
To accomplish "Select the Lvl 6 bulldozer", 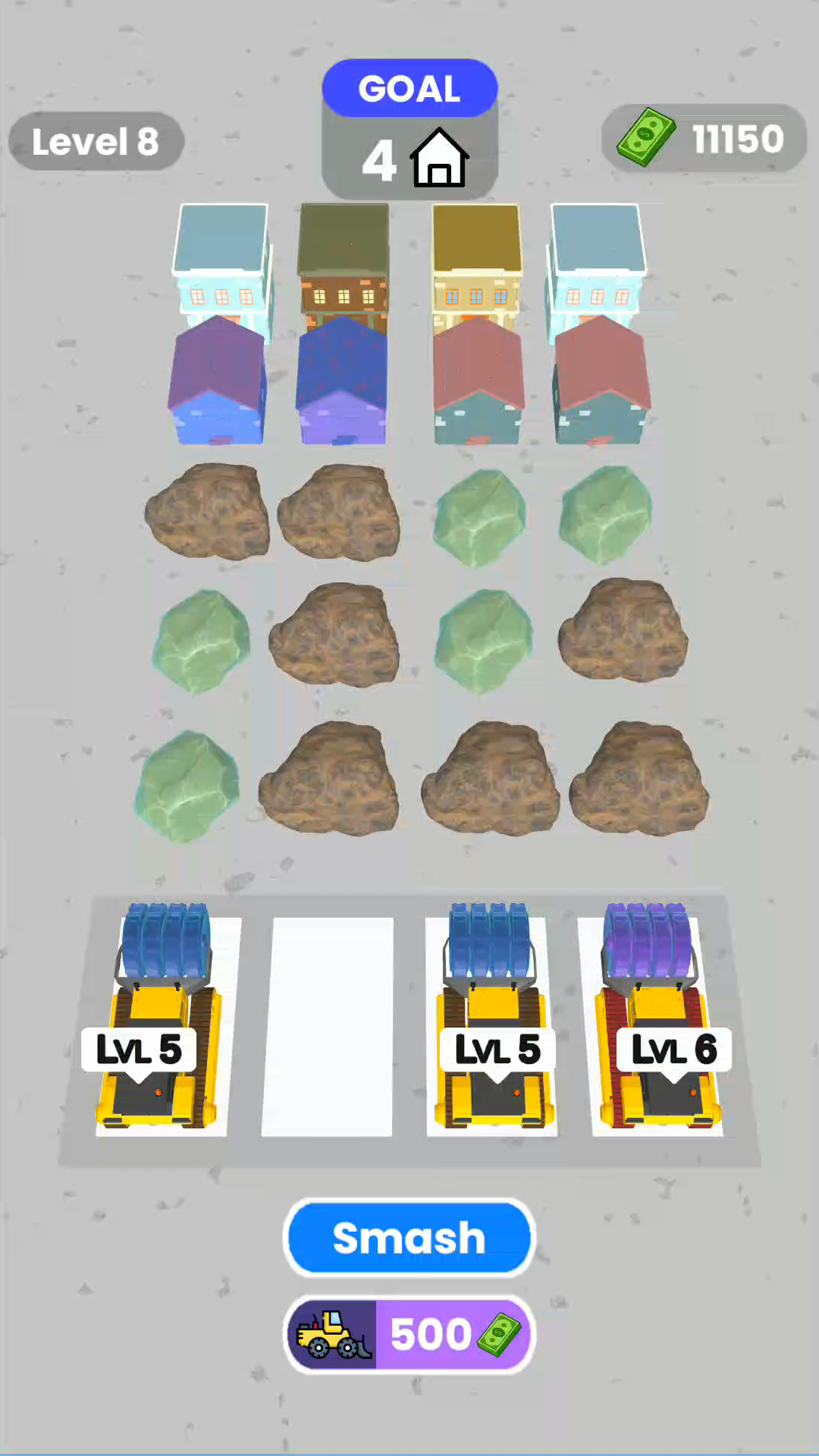I will coord(657,1024).
